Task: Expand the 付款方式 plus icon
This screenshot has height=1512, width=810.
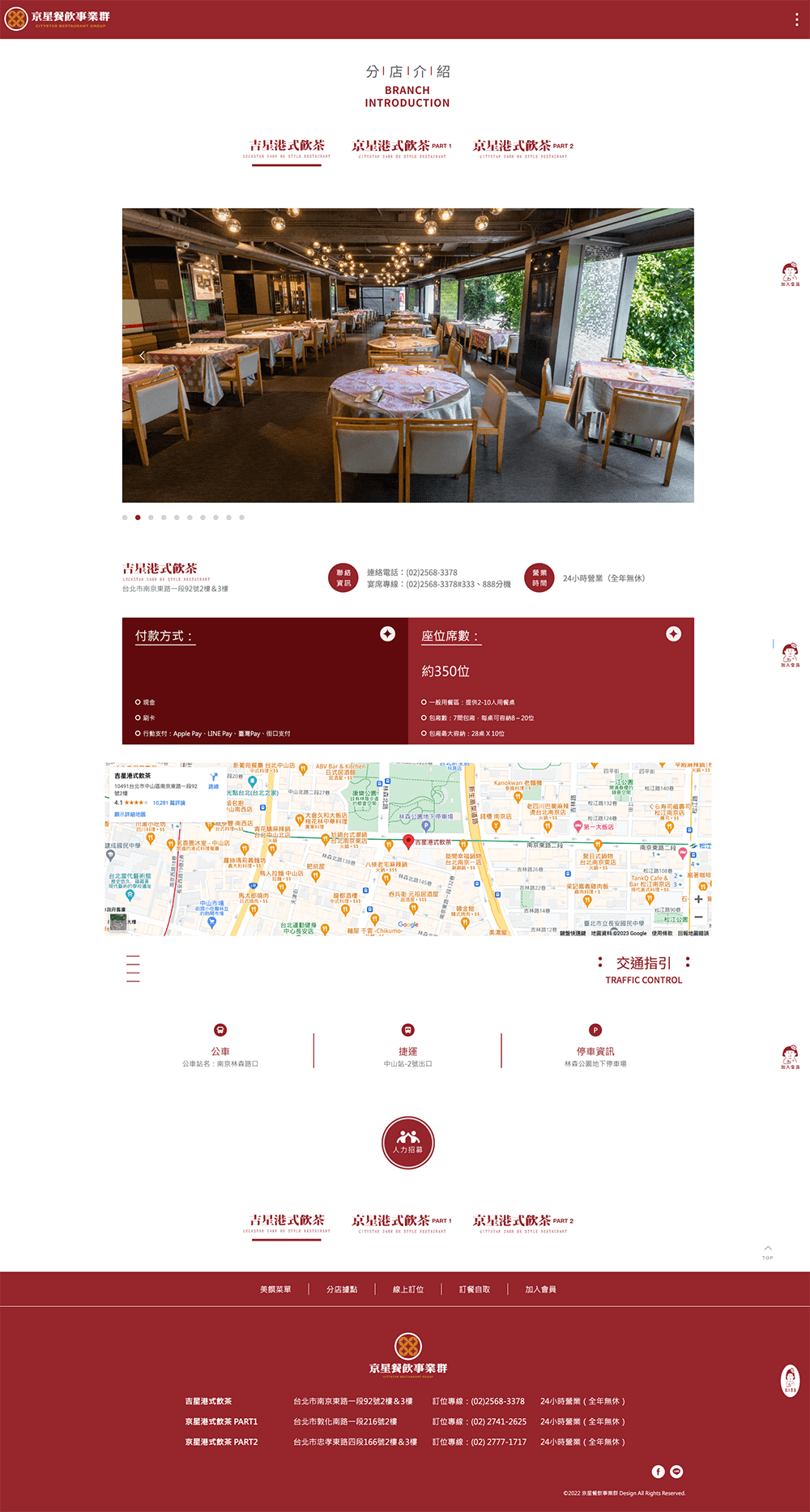Action: tap(388, 633)
